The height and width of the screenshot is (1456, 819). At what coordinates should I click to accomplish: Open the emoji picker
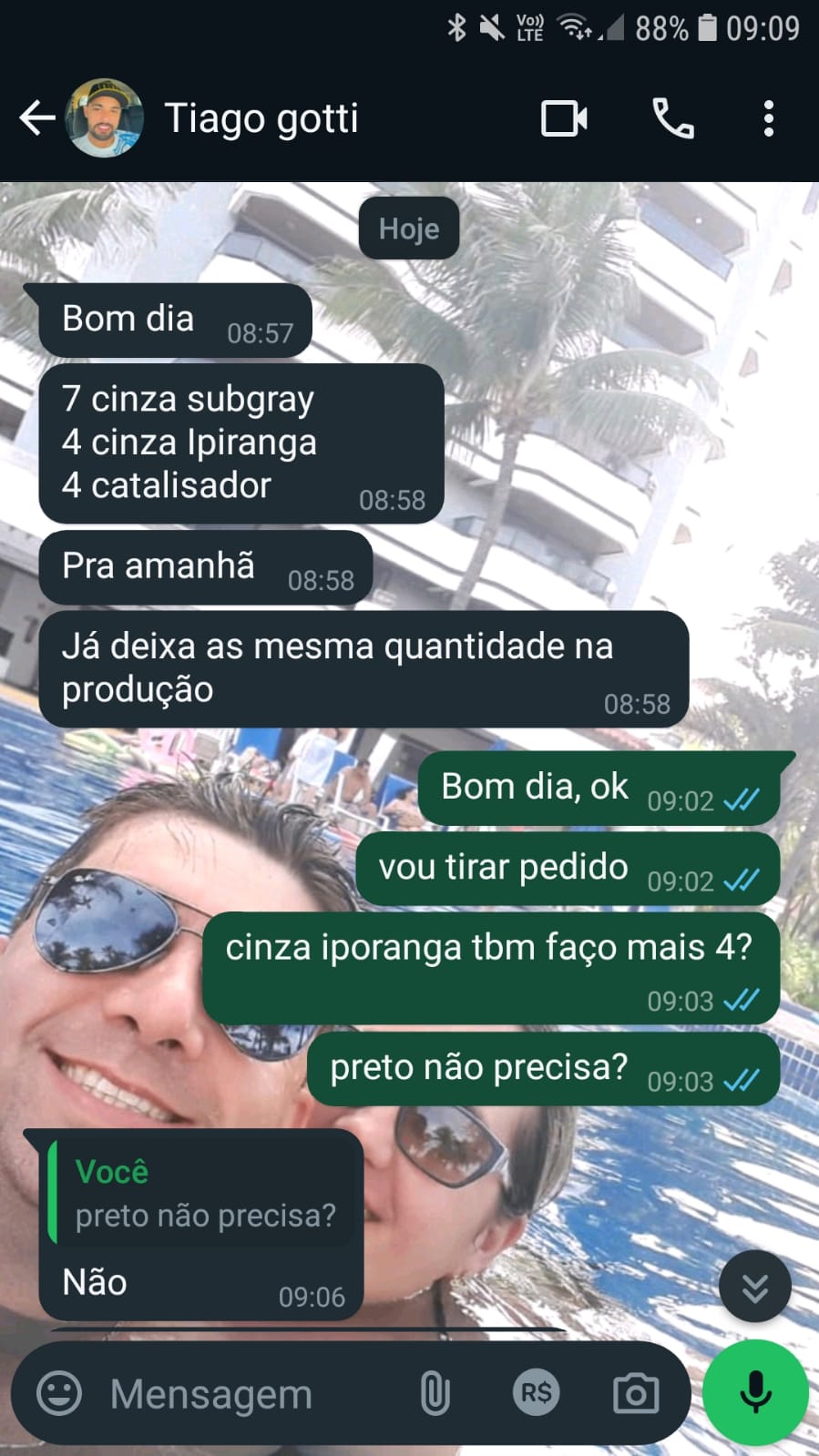click(59, 1393)
